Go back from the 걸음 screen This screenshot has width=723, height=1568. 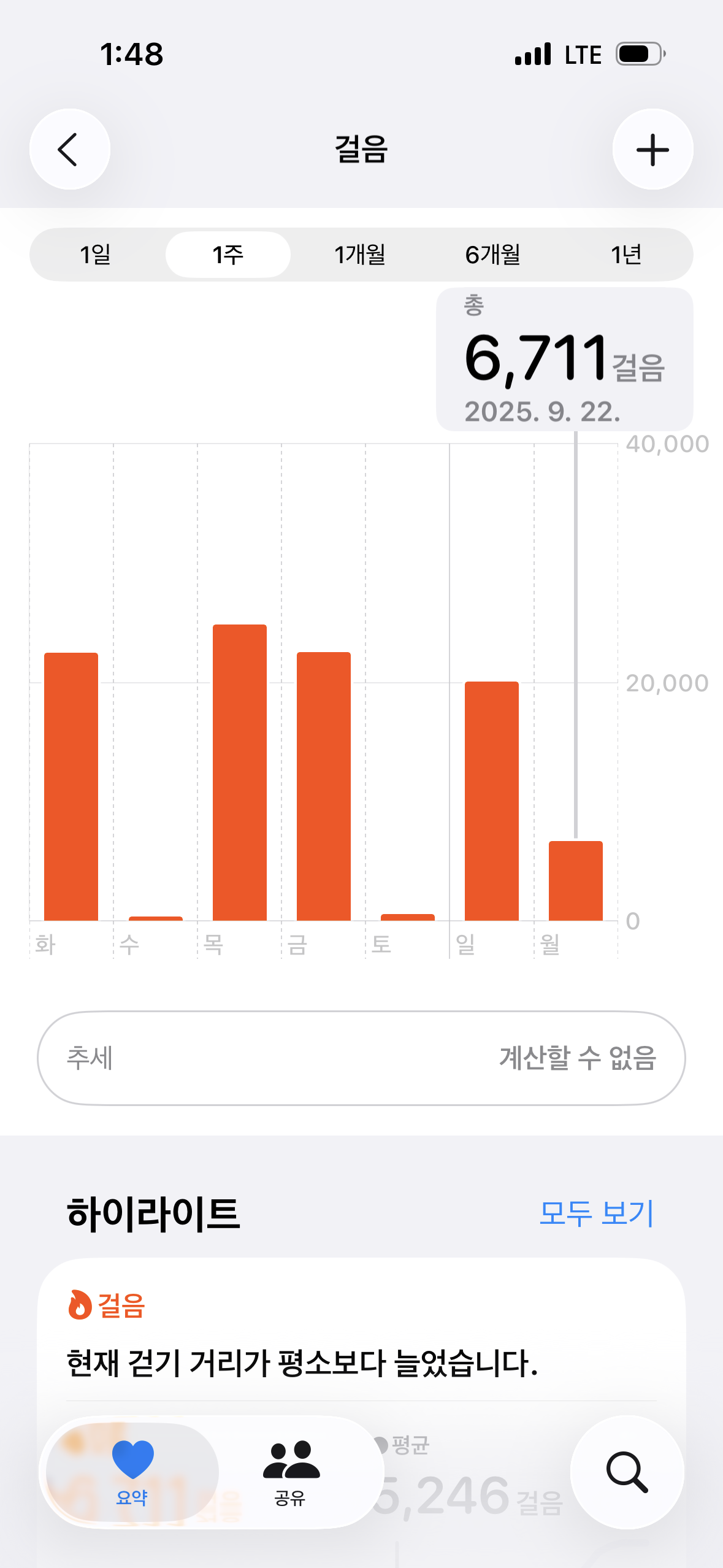[69, 149]
